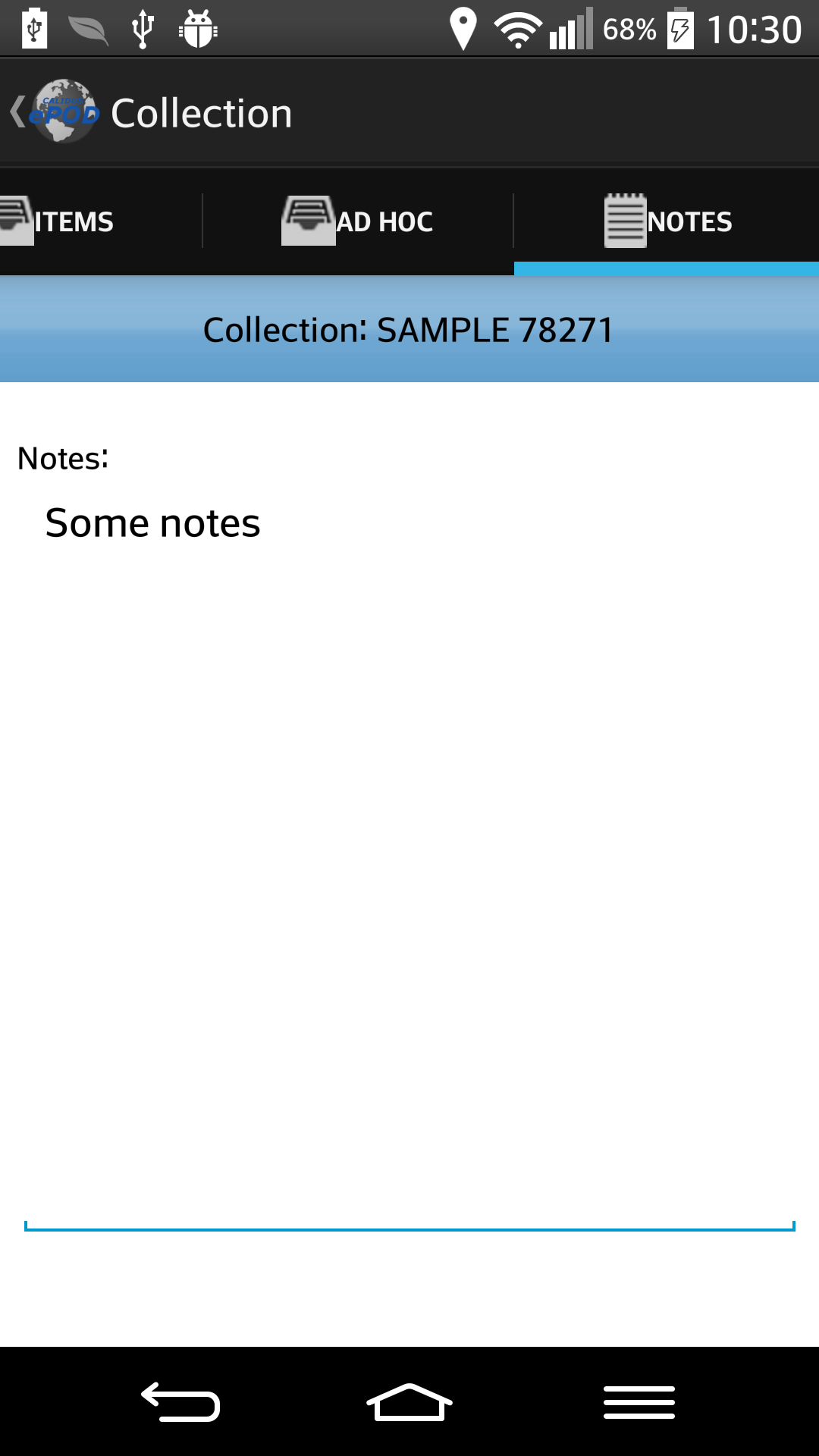Go back using the ePOD app icon

[55, 112]
